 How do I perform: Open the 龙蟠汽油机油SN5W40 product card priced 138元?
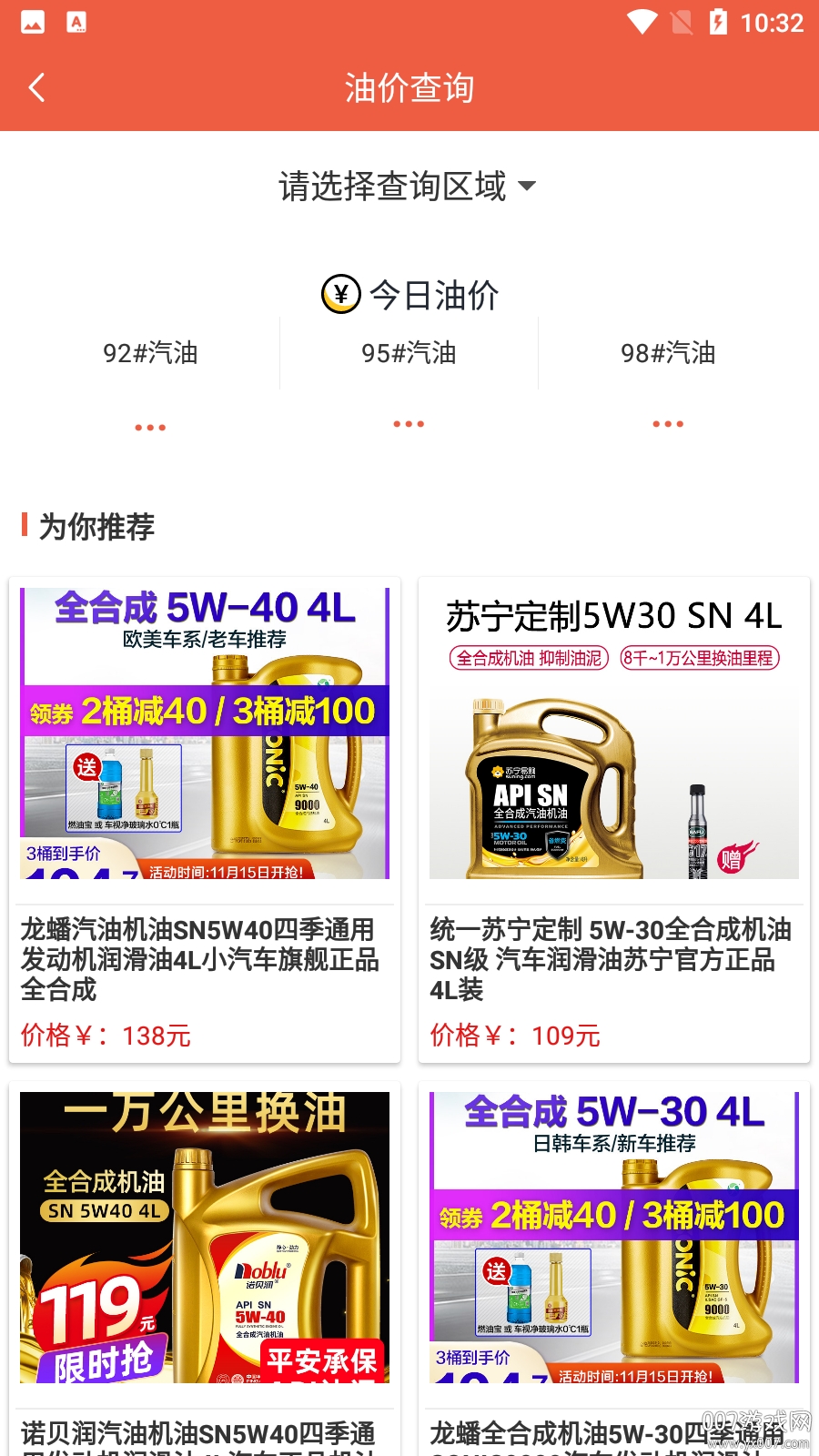coord(205,819)
